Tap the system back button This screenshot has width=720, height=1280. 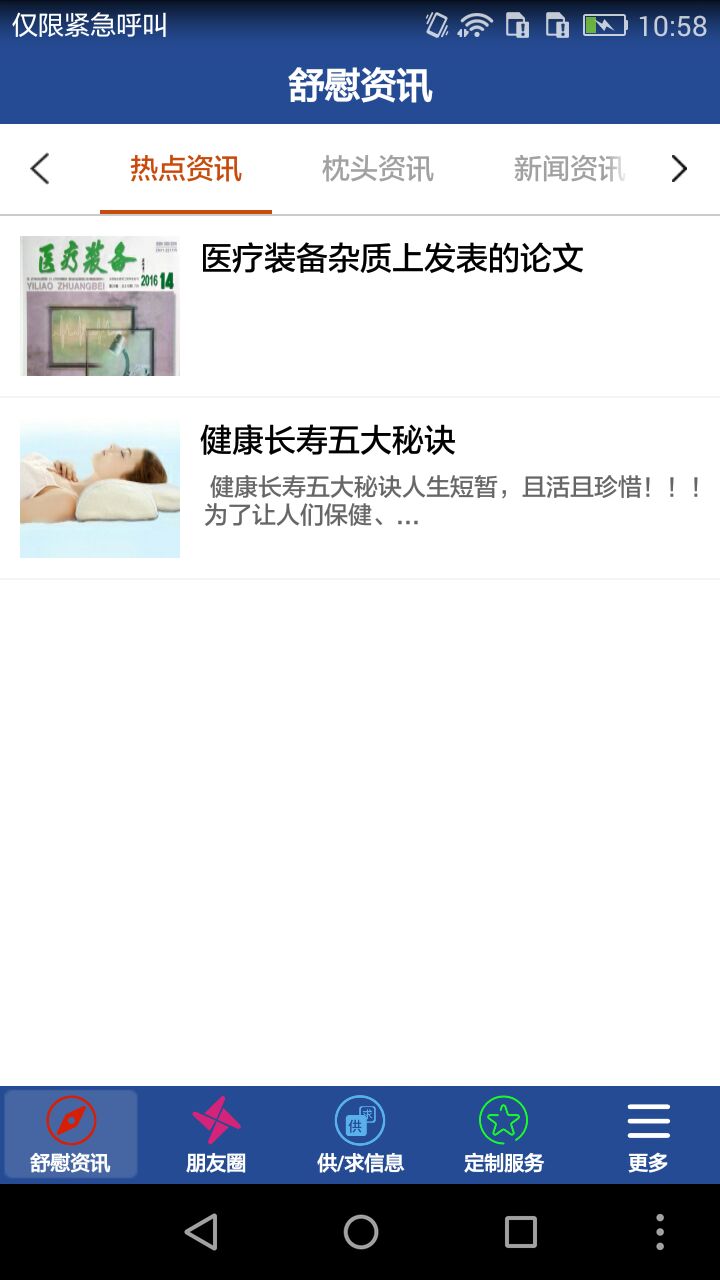(201, 1232)
